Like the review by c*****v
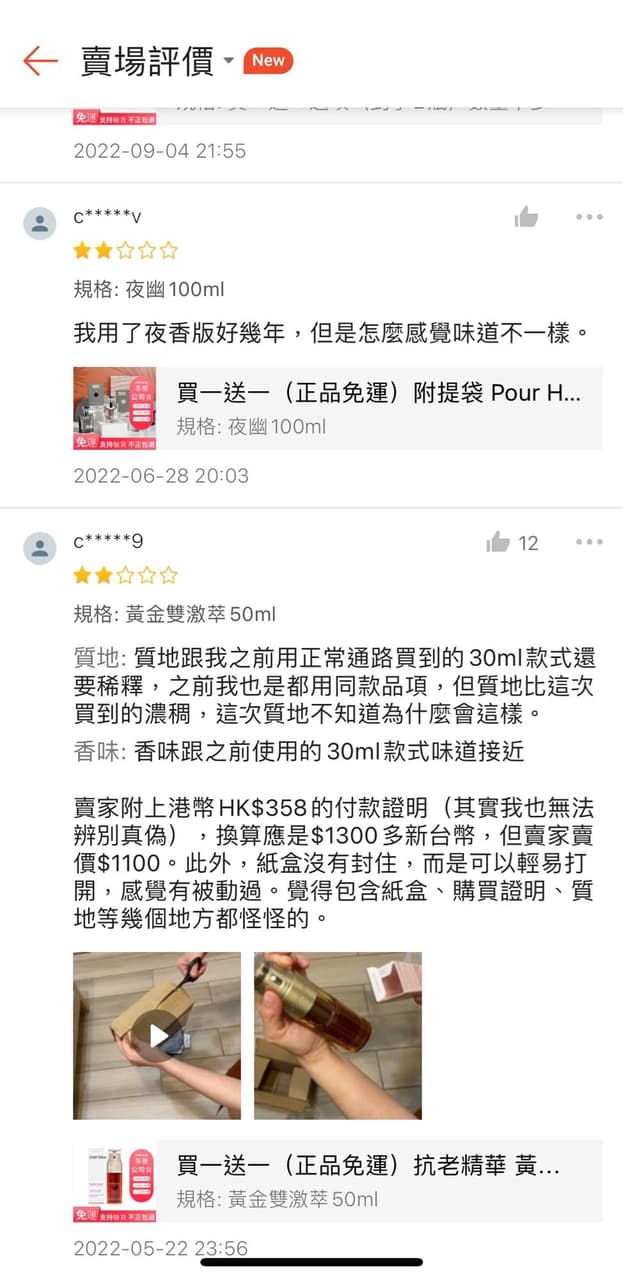 coord(526,217)
